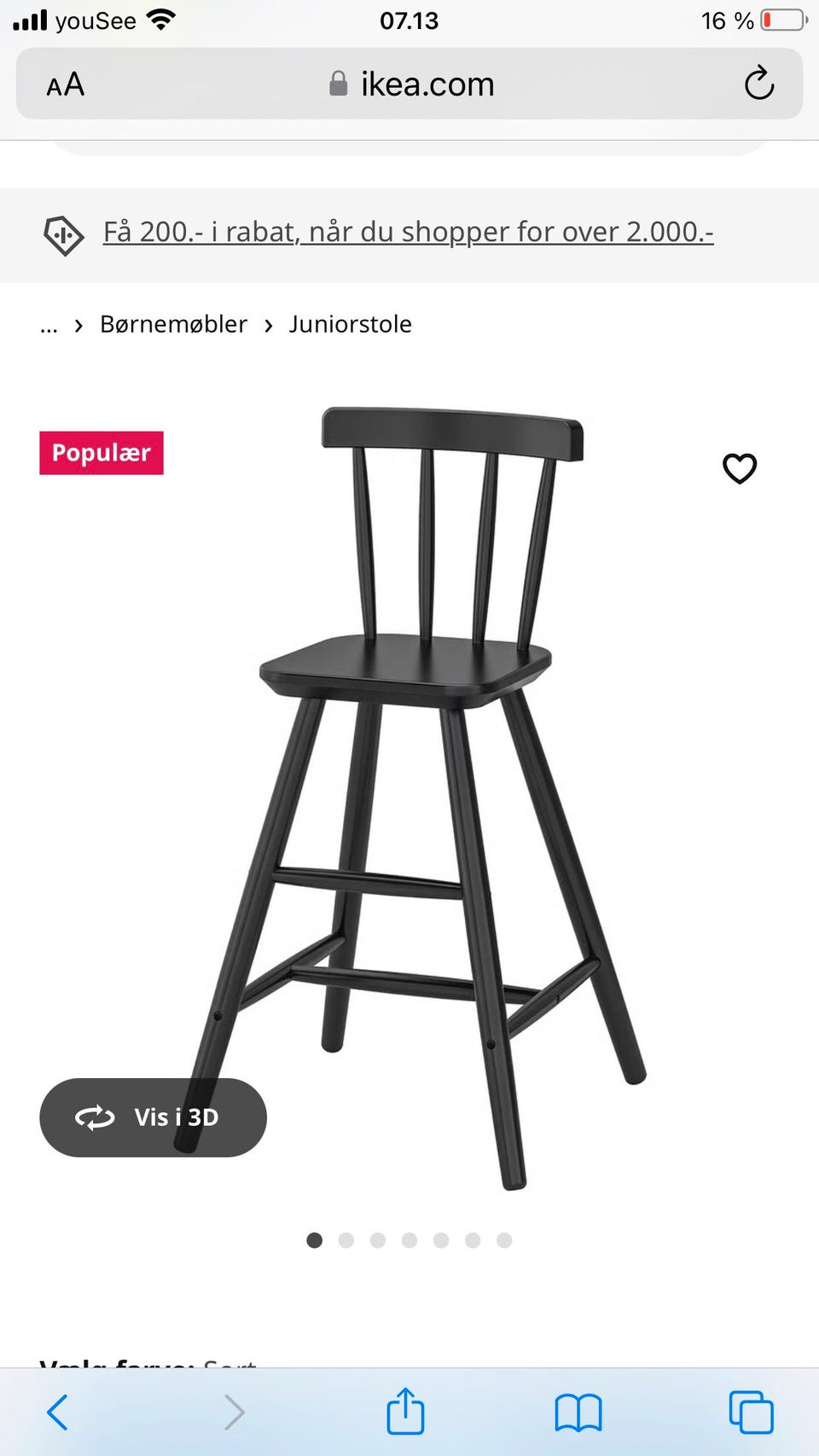The image size is (819, 1456).
Task: Open the 200.- rabat offer link
Action: (408, 232)
